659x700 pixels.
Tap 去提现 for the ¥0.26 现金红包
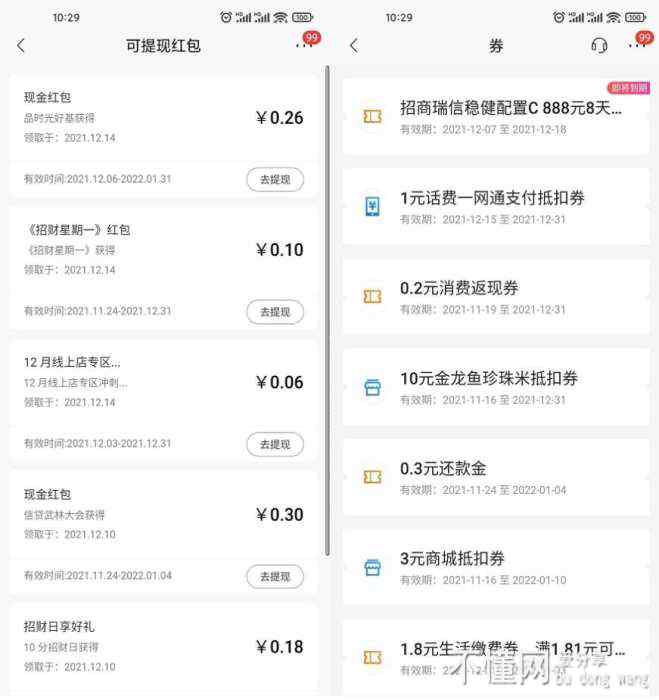275,180
